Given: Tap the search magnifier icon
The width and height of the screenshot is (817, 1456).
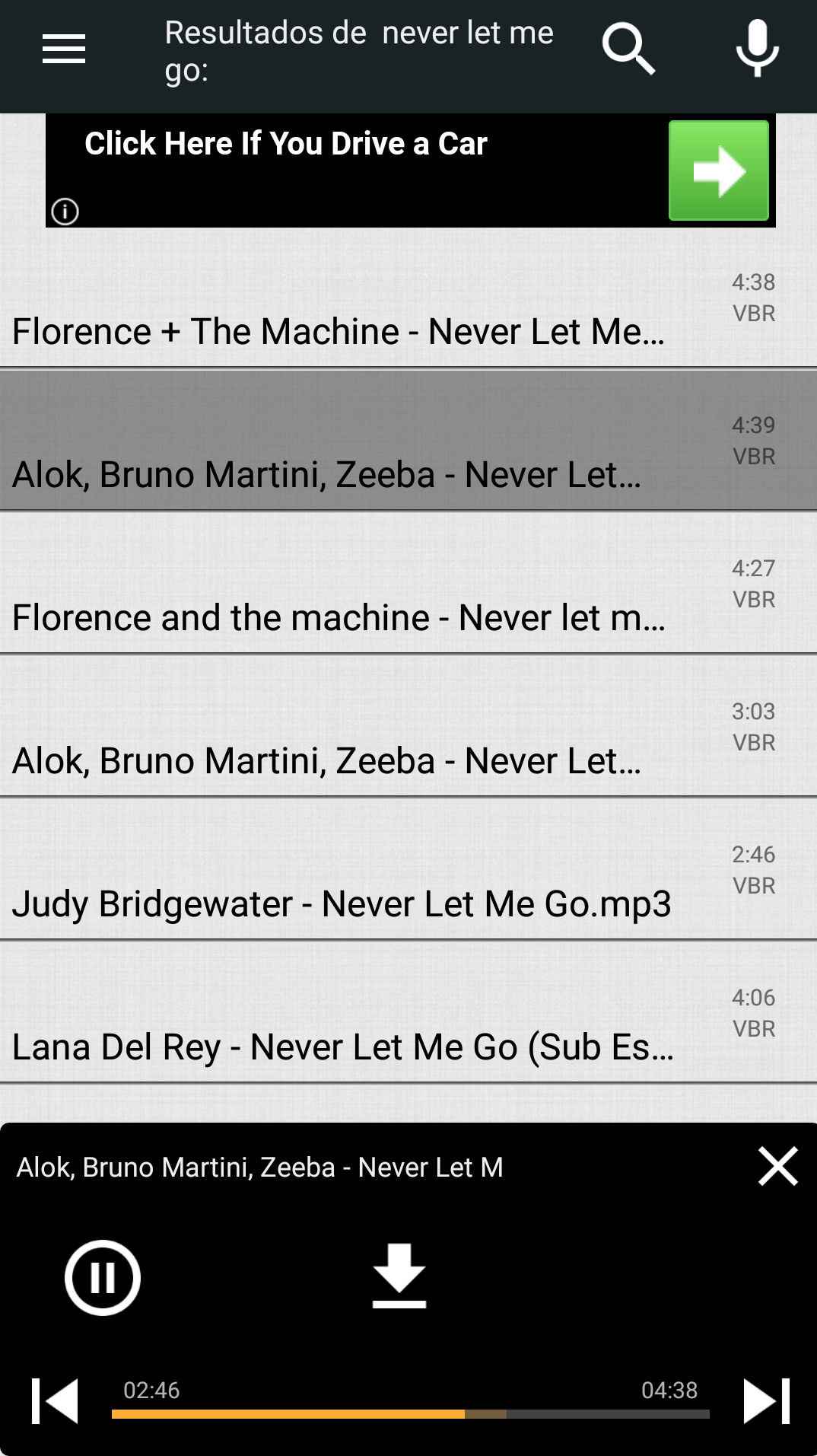Looking at the screenshot, I should 628,49.
